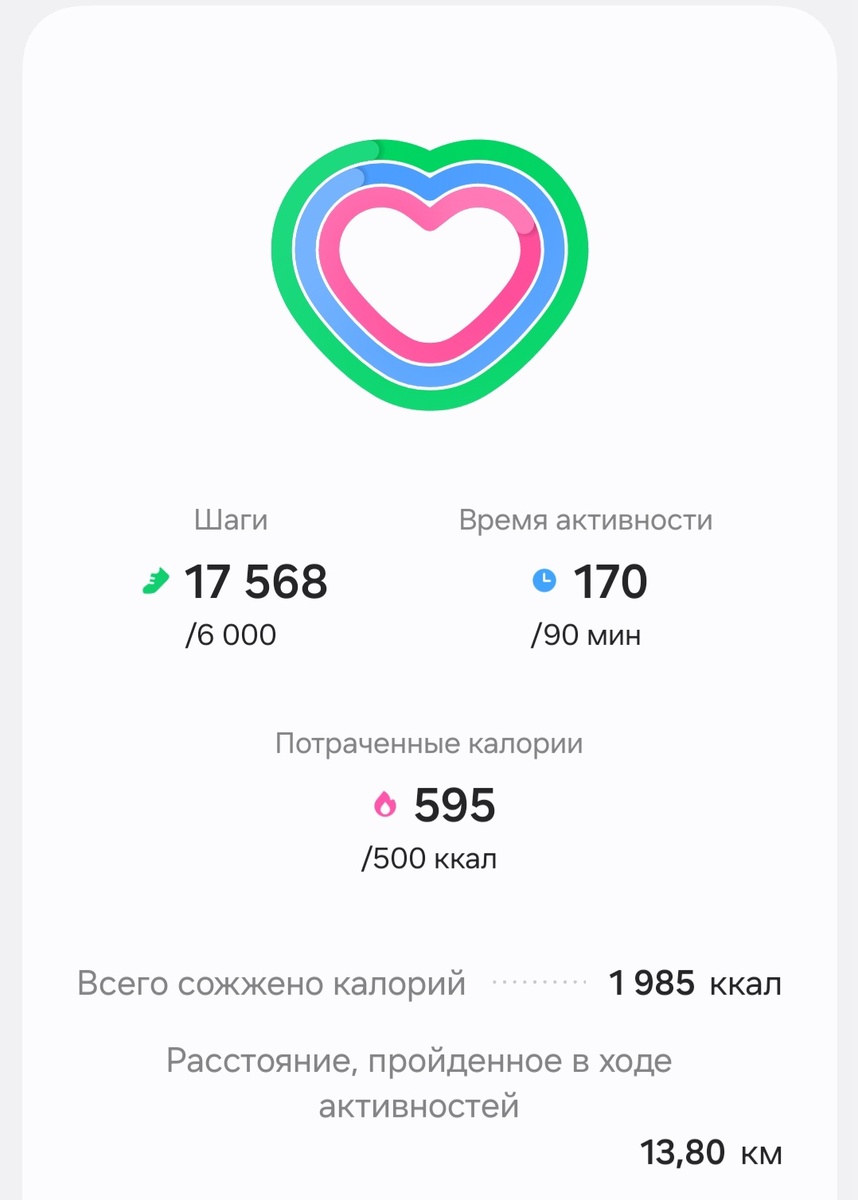Tap the pink flame calories icon
Screen dimensions: 858x1200
click(x=384, y=804)
